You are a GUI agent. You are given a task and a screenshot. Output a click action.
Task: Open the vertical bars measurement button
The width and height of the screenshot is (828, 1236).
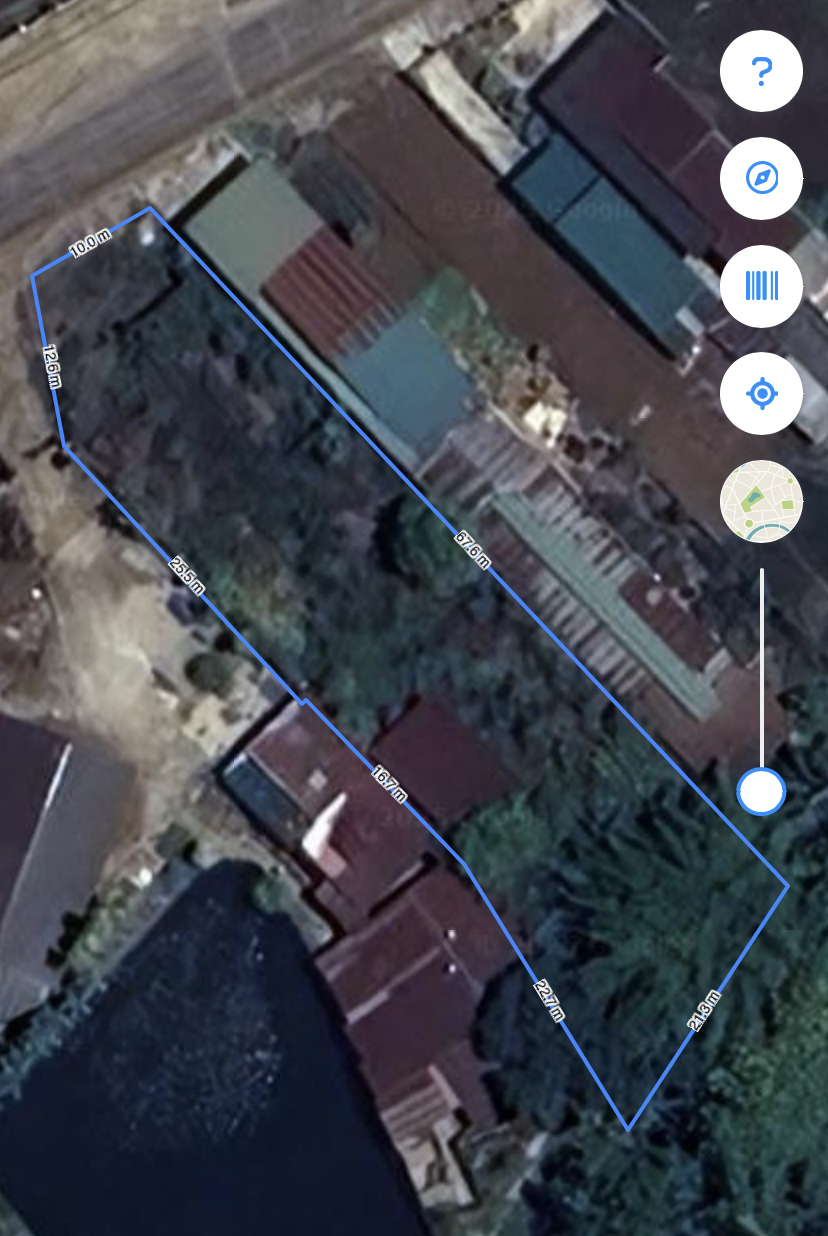click(761, 286)
